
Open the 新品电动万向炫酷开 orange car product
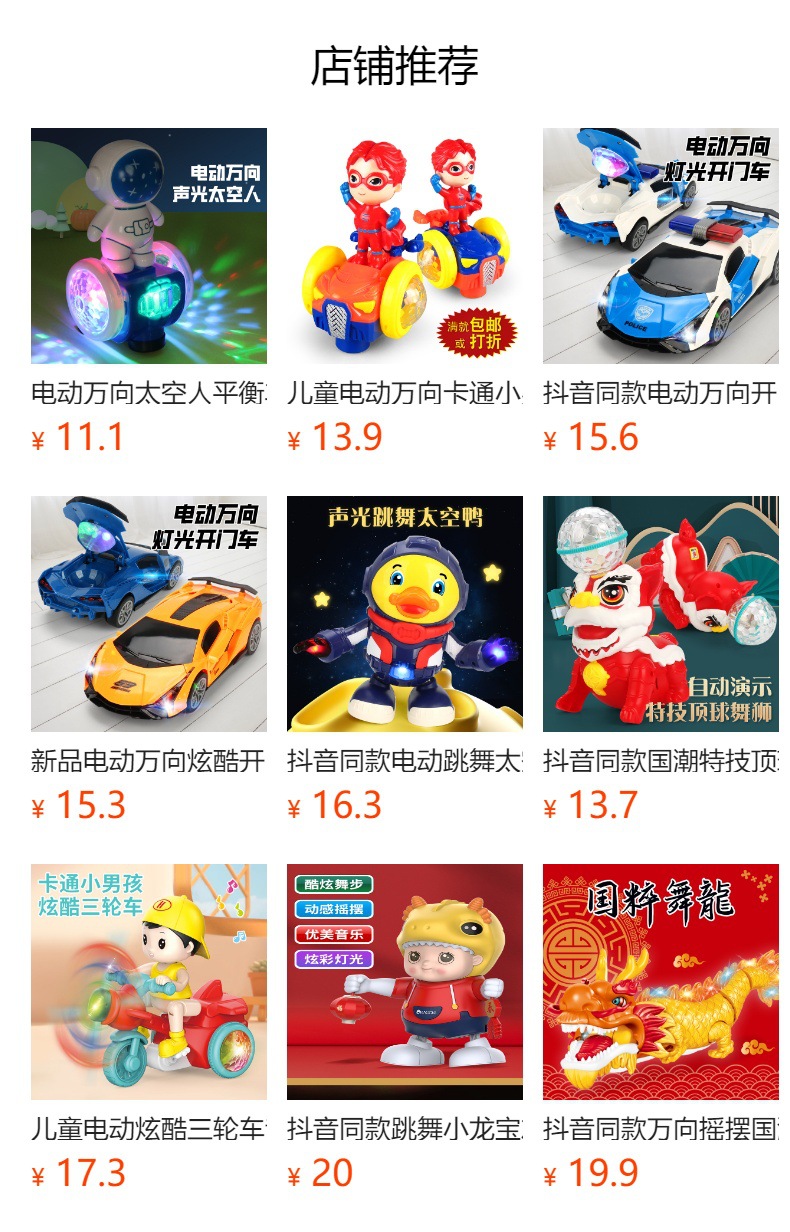[149, 614]
